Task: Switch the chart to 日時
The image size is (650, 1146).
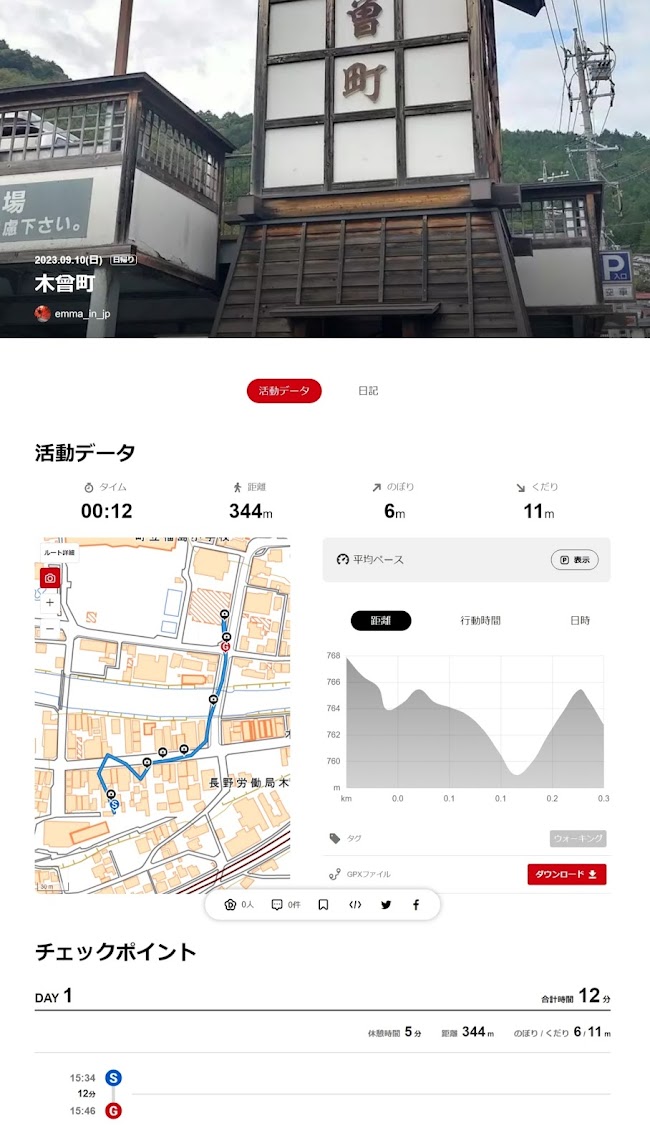Action: pos(580,620)
